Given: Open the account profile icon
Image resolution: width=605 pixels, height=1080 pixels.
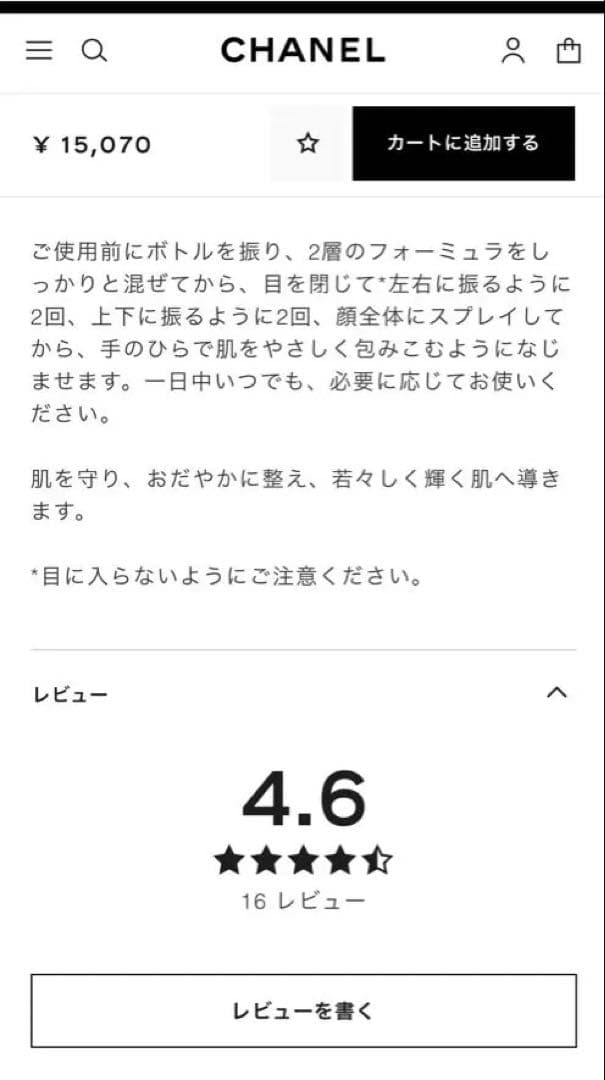Looking at the screenshot, I should 513,50.
